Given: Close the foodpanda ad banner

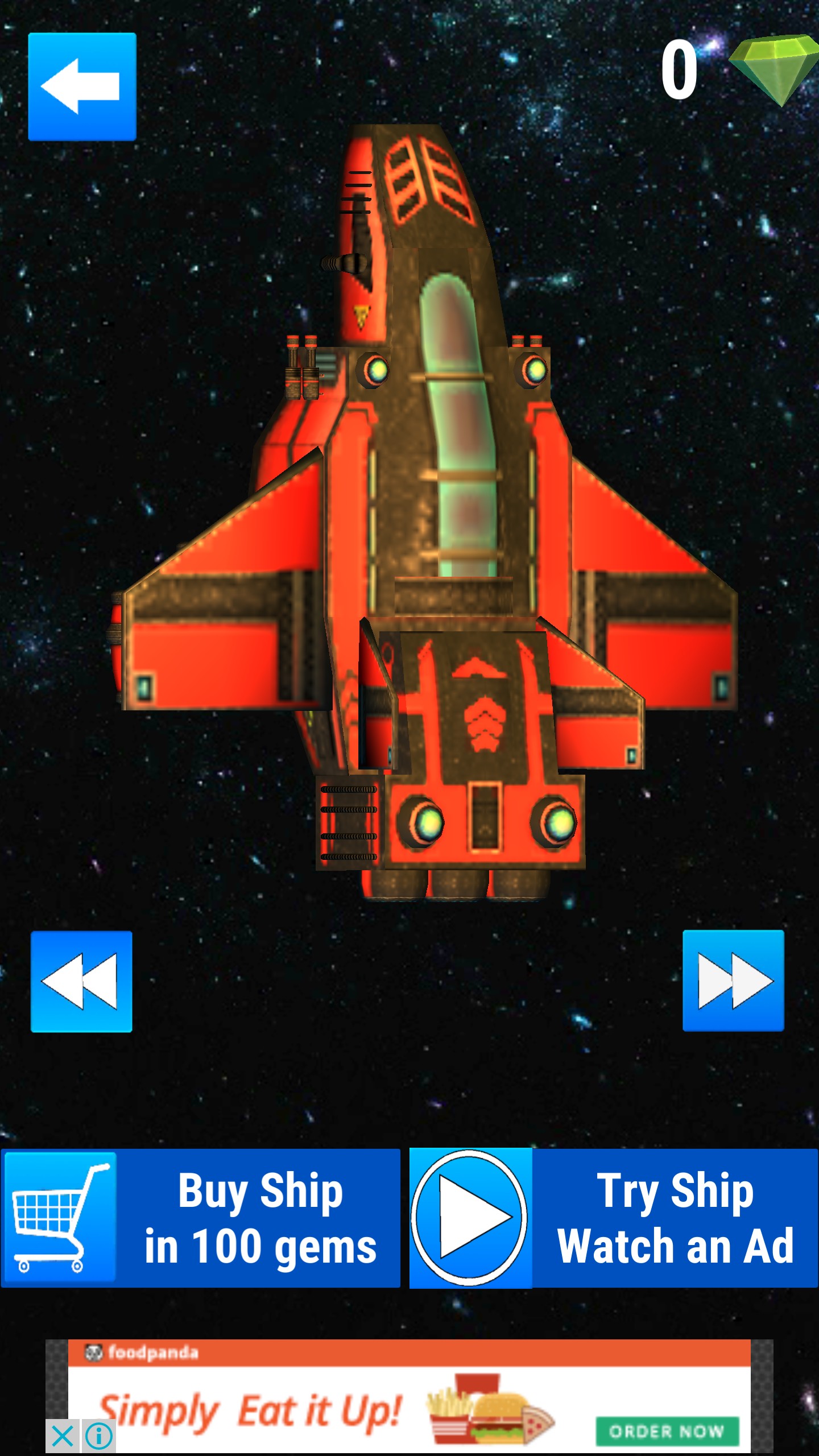Looking at the screenshot, I should tap(62, 1436).
